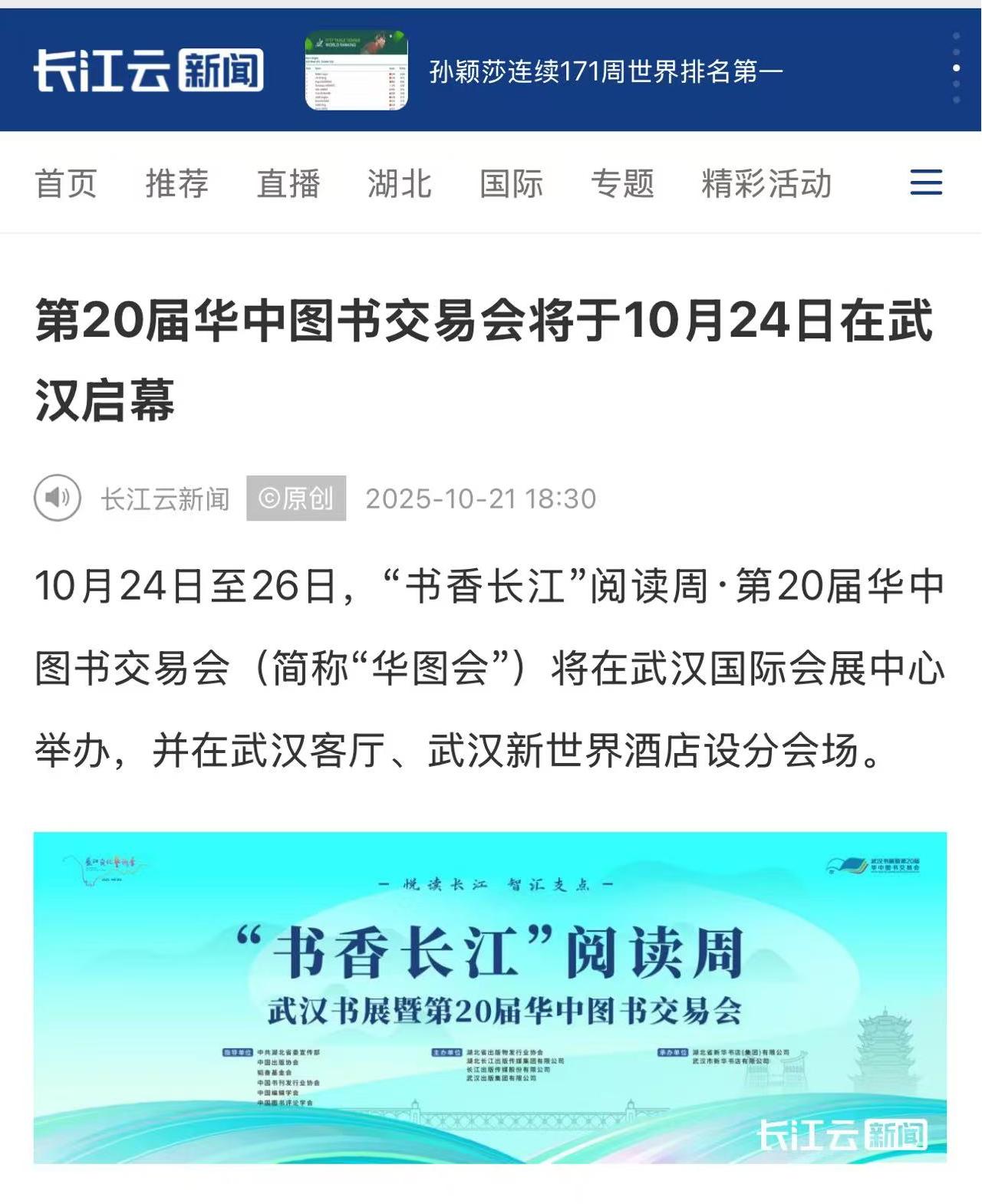The width and height of the screenshot is (982, 1204).
Task: Switch to the 首页 tab
Action: 65,184
